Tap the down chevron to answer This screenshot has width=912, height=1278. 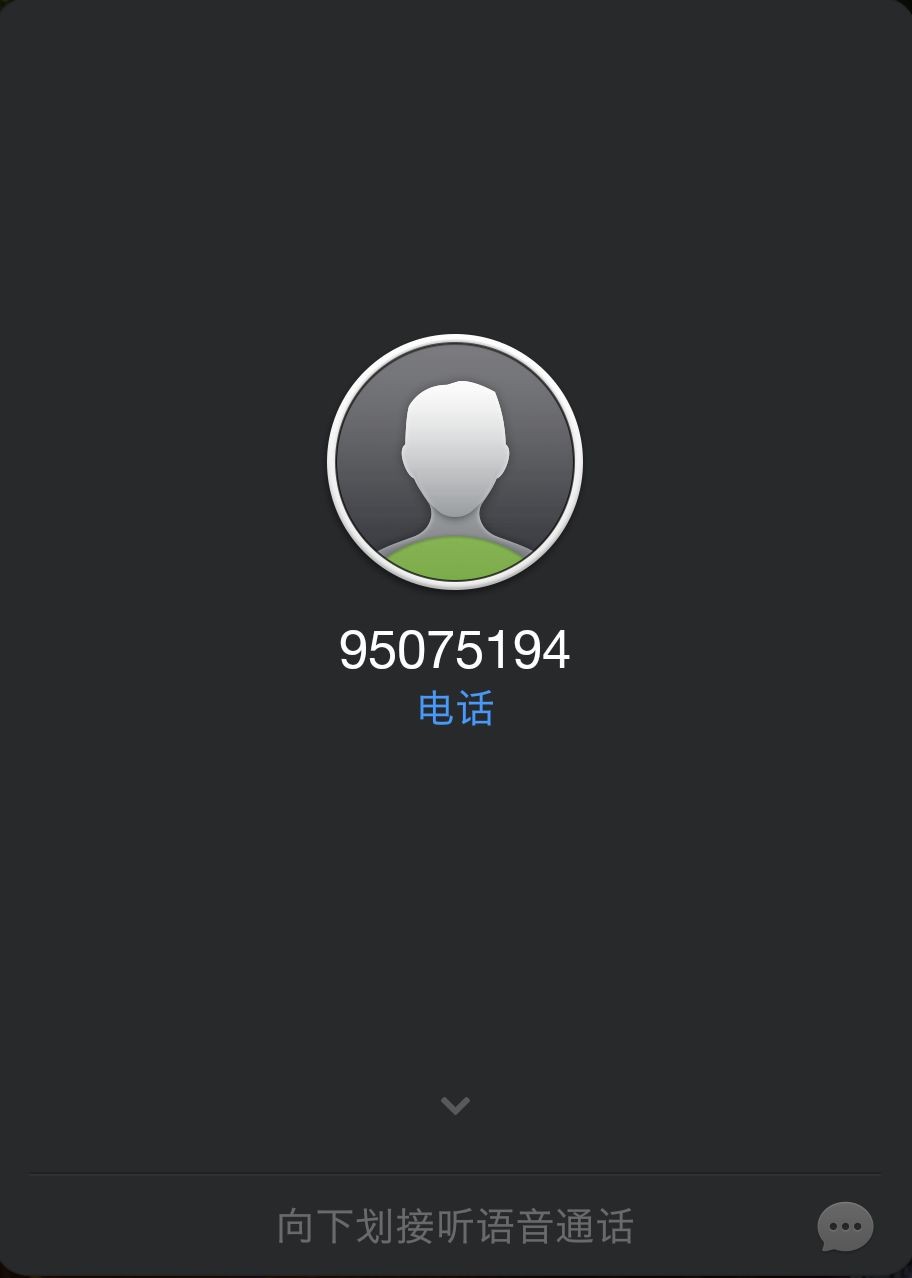point(455,1105)
